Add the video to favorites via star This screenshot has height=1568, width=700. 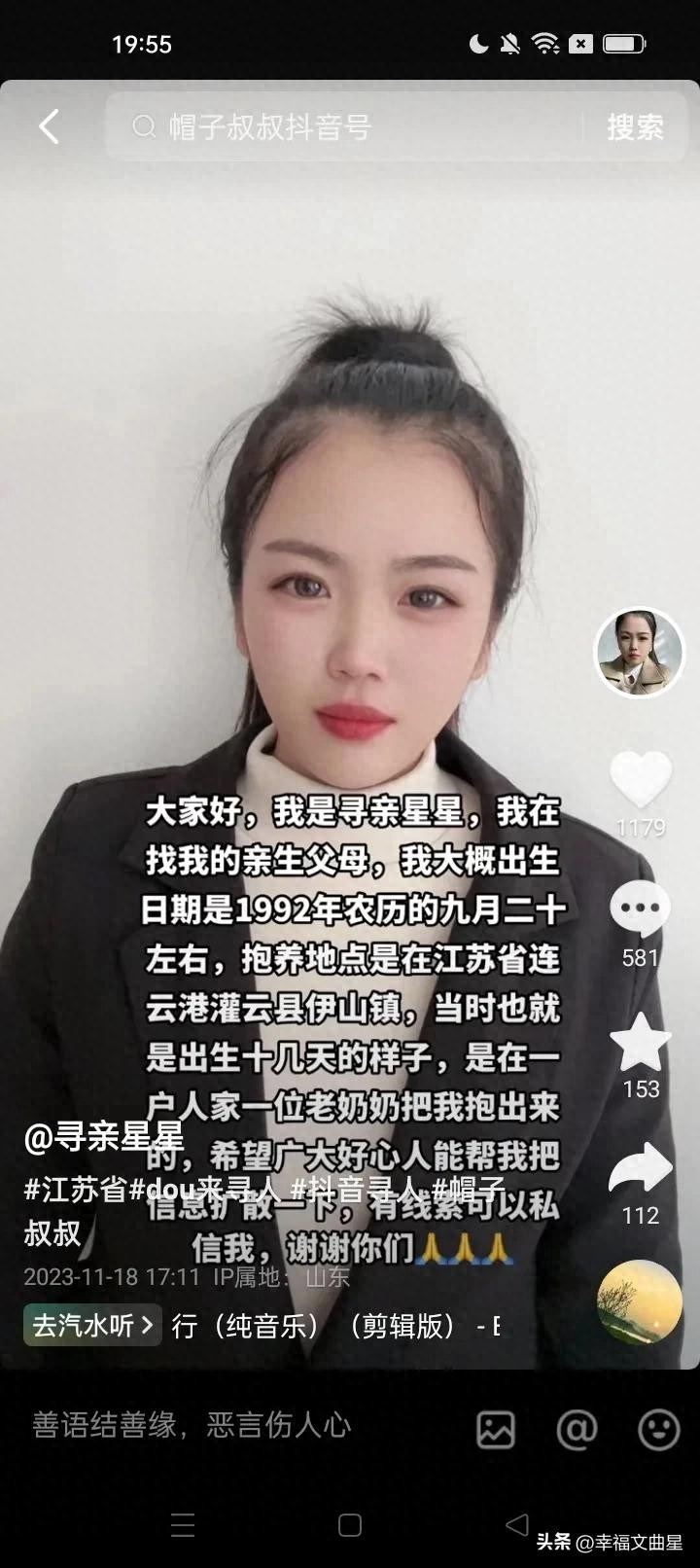(640, 1042)
